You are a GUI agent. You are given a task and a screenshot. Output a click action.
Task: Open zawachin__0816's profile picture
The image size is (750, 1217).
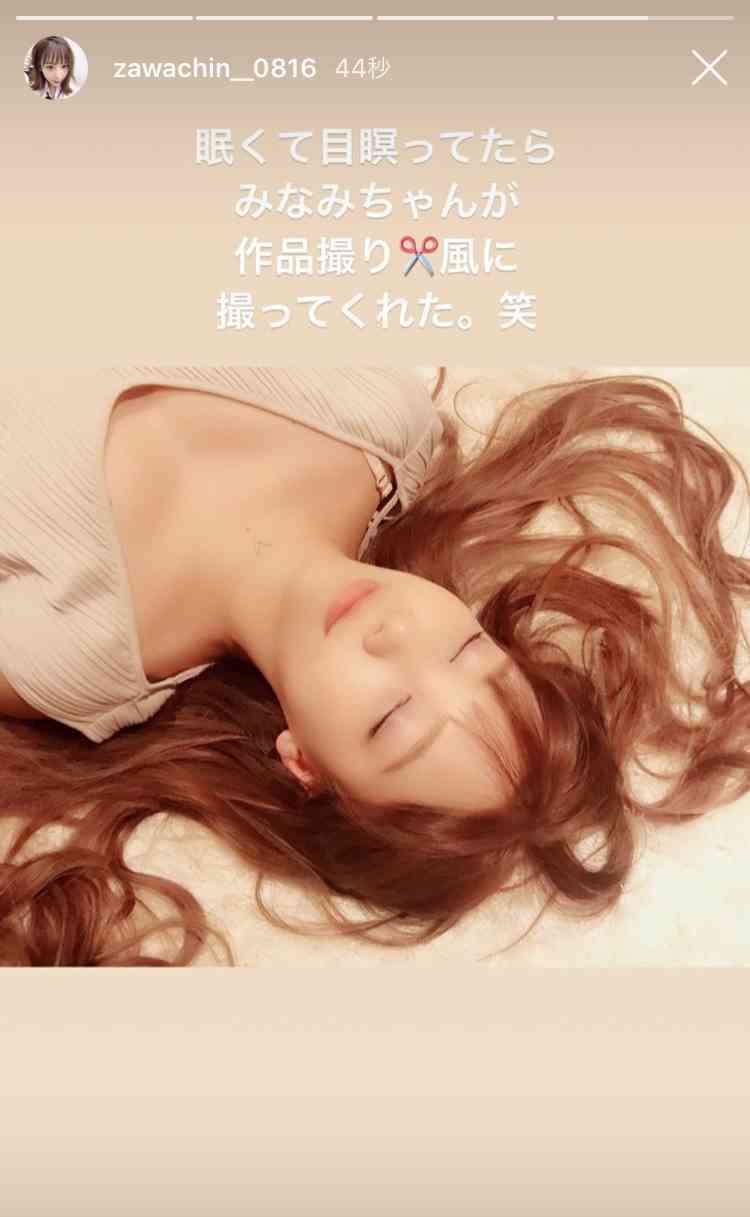coord(55,68)
